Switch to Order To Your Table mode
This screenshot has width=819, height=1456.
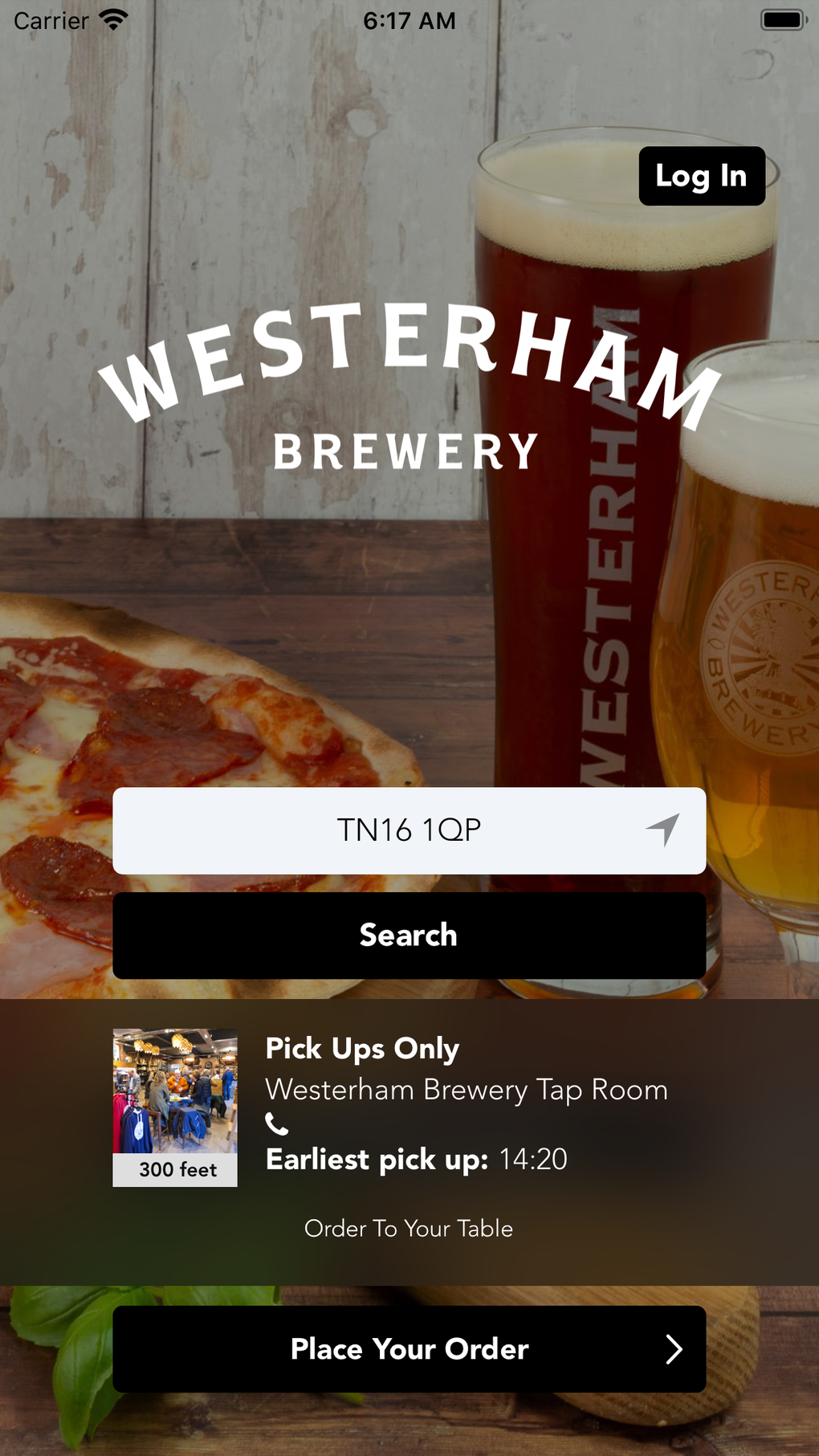409,1229
